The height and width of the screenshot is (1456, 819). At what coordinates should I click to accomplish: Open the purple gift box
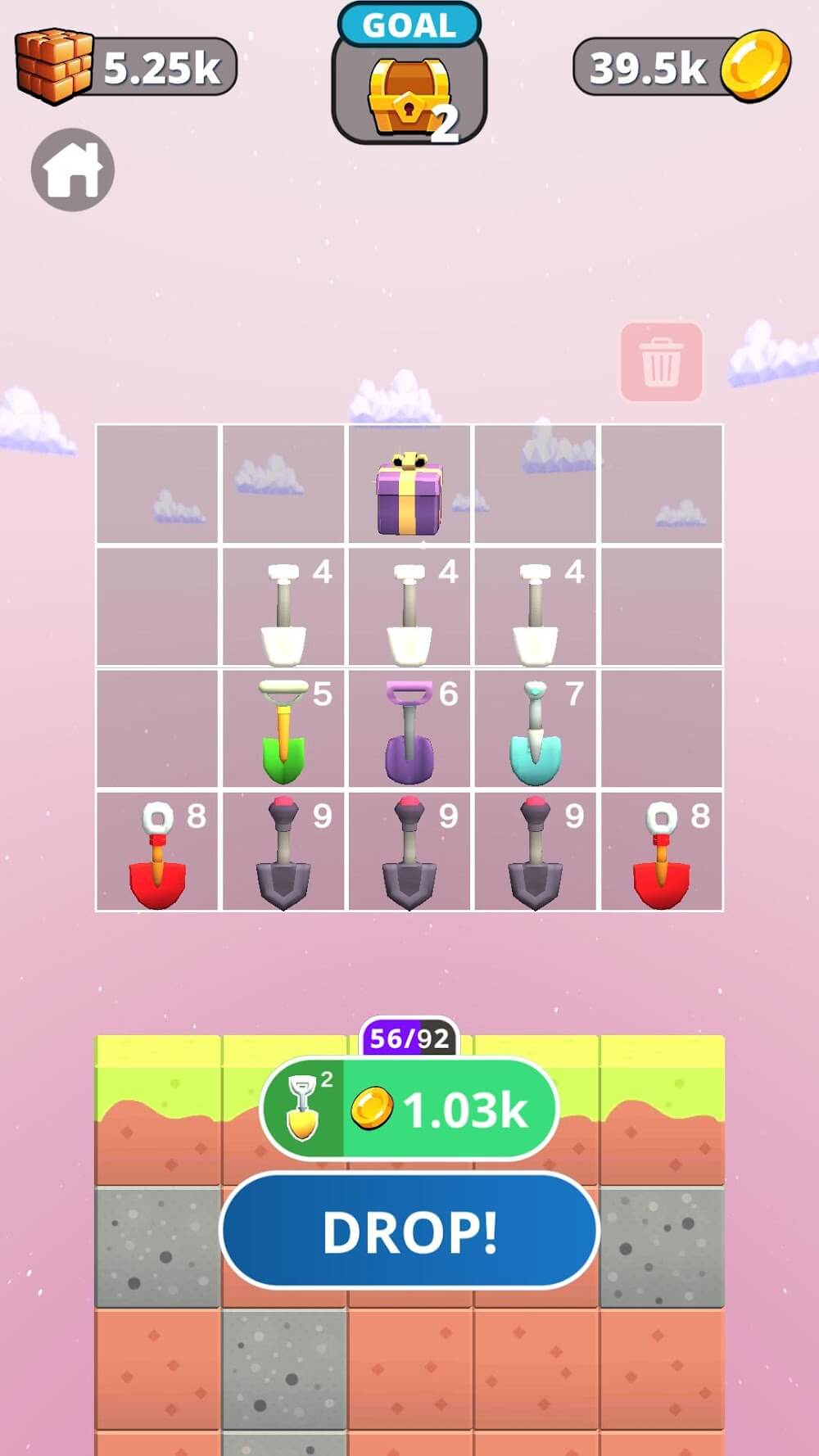409,495
